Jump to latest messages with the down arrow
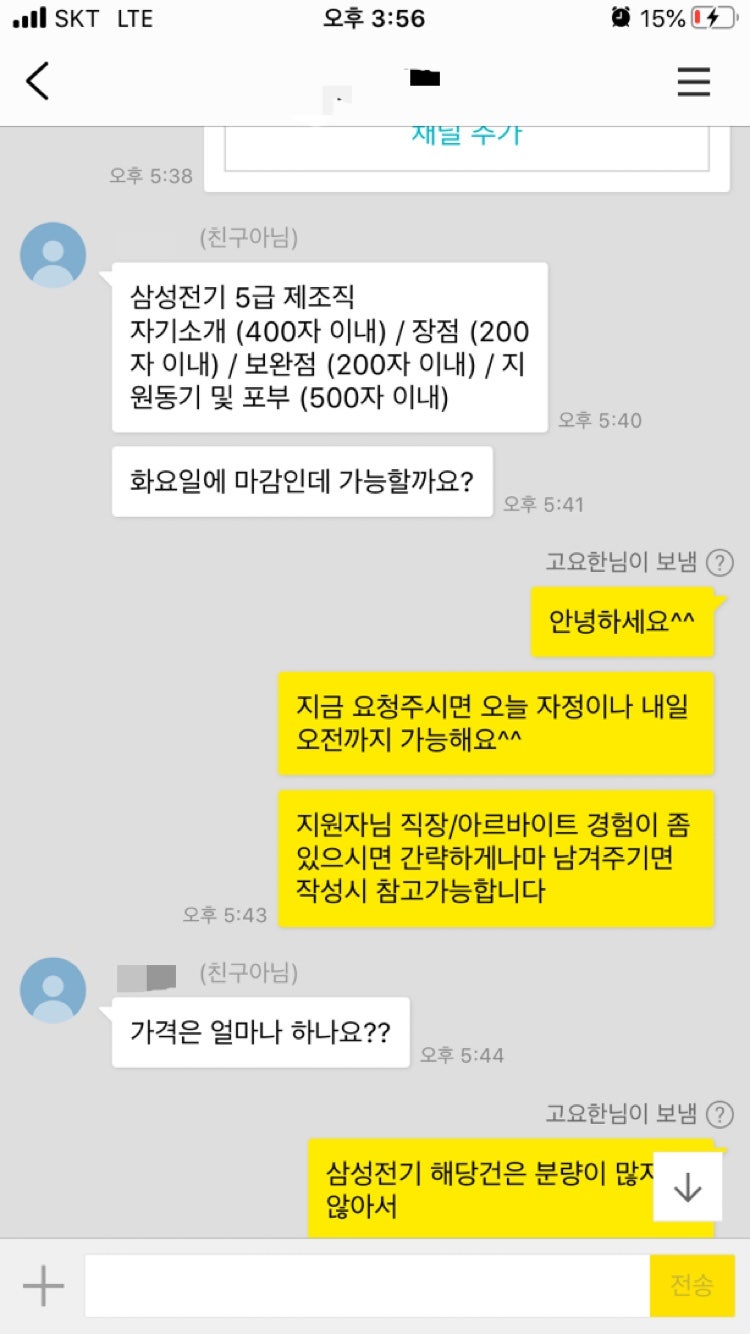The height and width of the screenshot is (1334, 750). click(x=688, y=1187)
